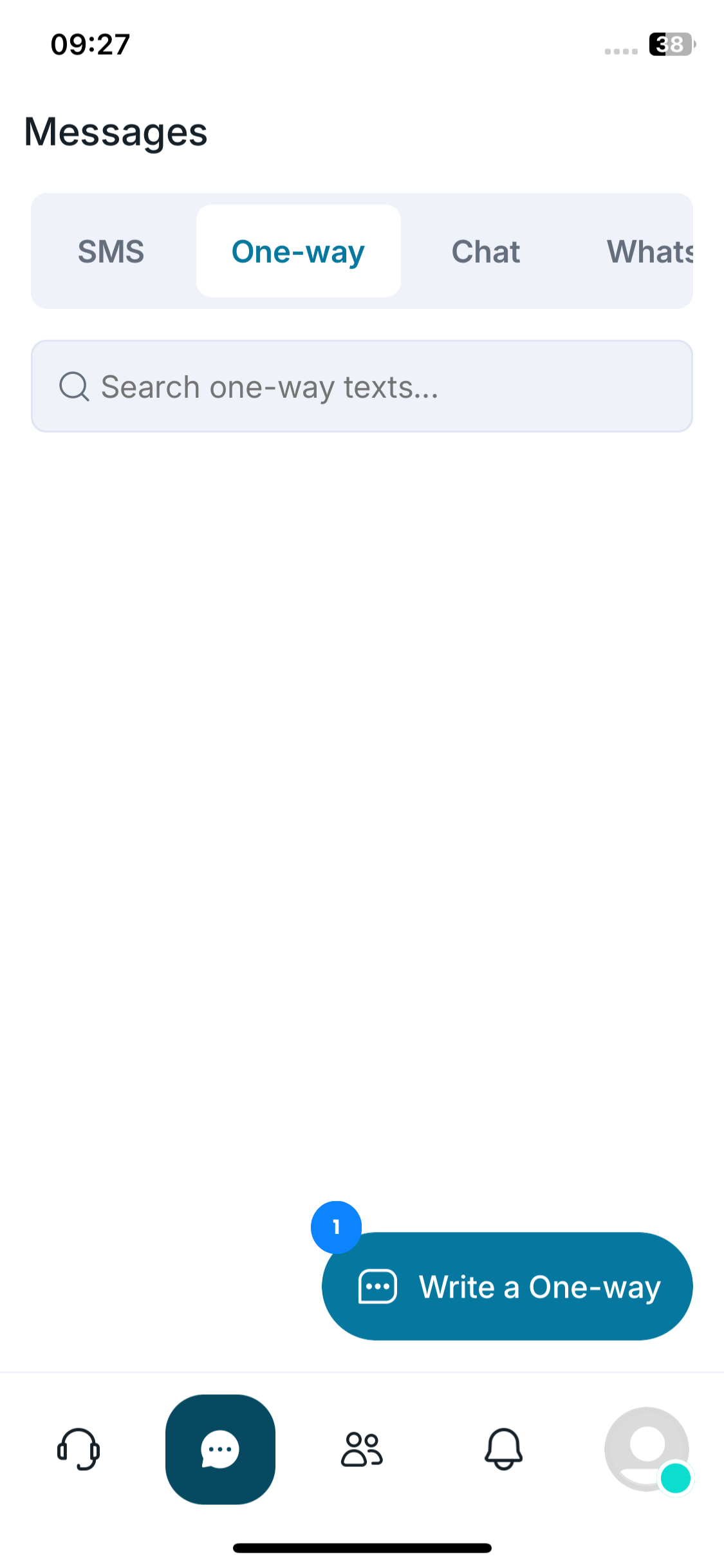Select the One-way tab

point(298,252)
